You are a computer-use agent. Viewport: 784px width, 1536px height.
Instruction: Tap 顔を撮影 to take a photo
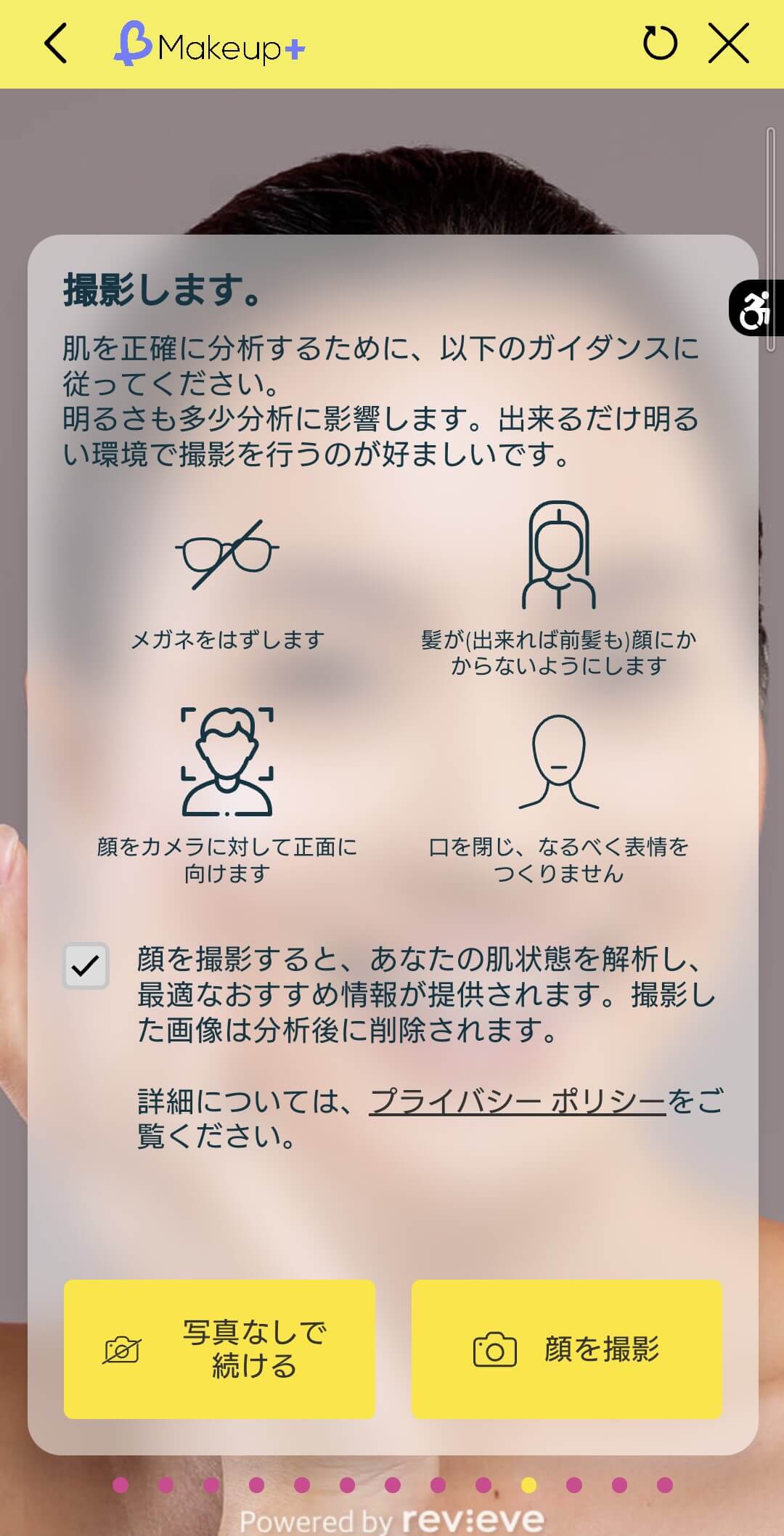pos(566,1349)
